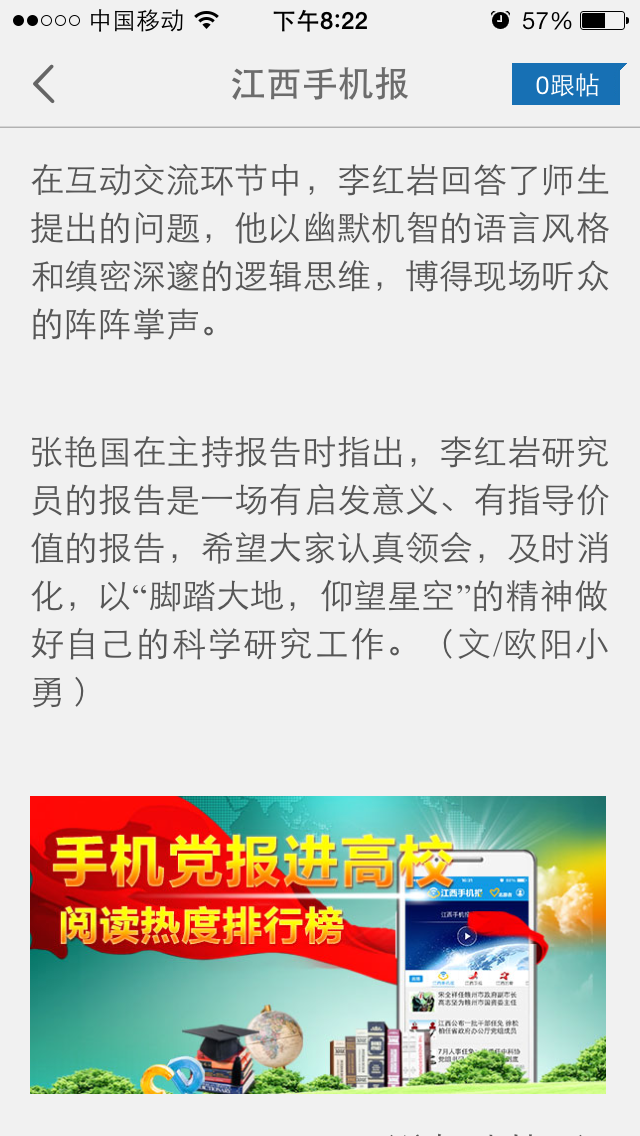Viewport: 640px width, 1136px height.
Task: Go back using the top-left arrow
Action: (44, 85)
